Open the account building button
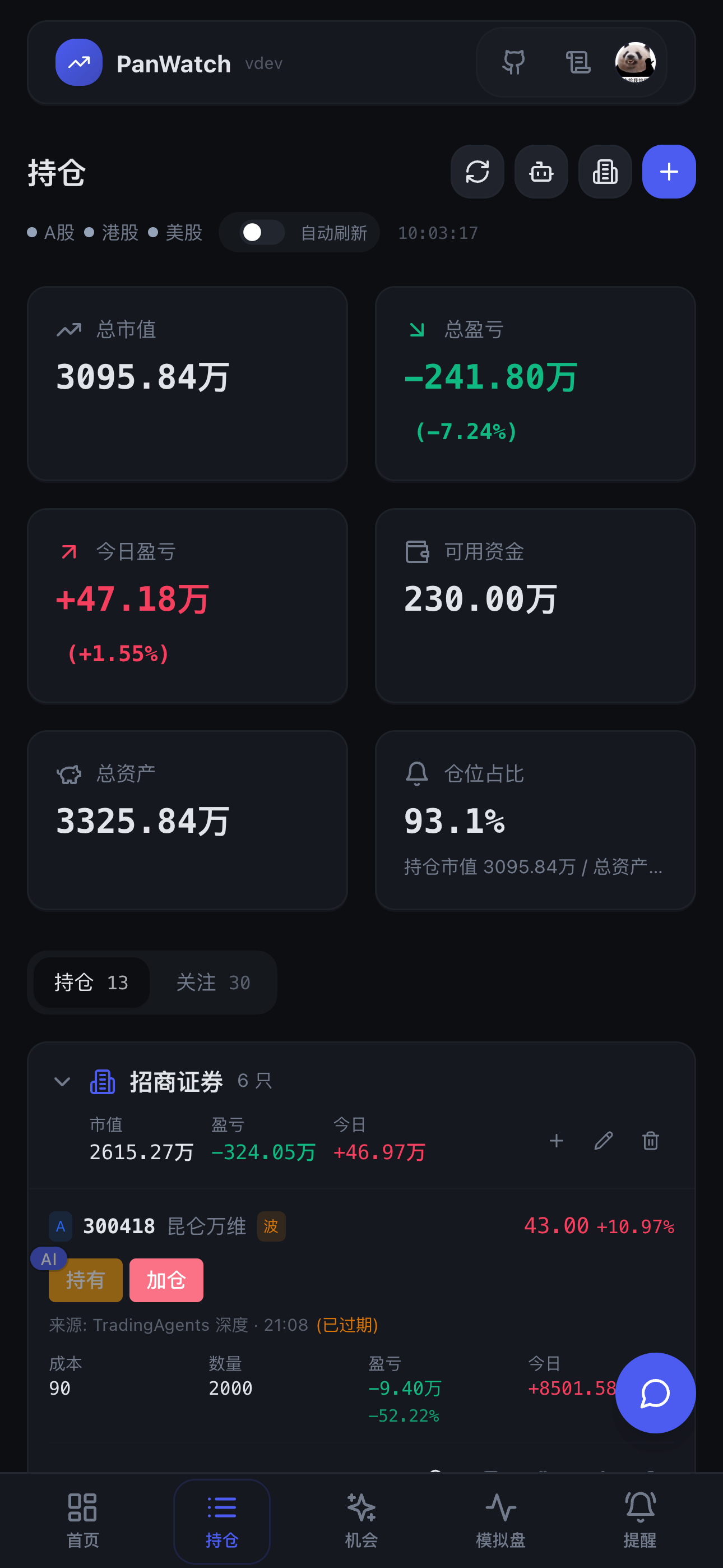 click(x=605, y=172)
